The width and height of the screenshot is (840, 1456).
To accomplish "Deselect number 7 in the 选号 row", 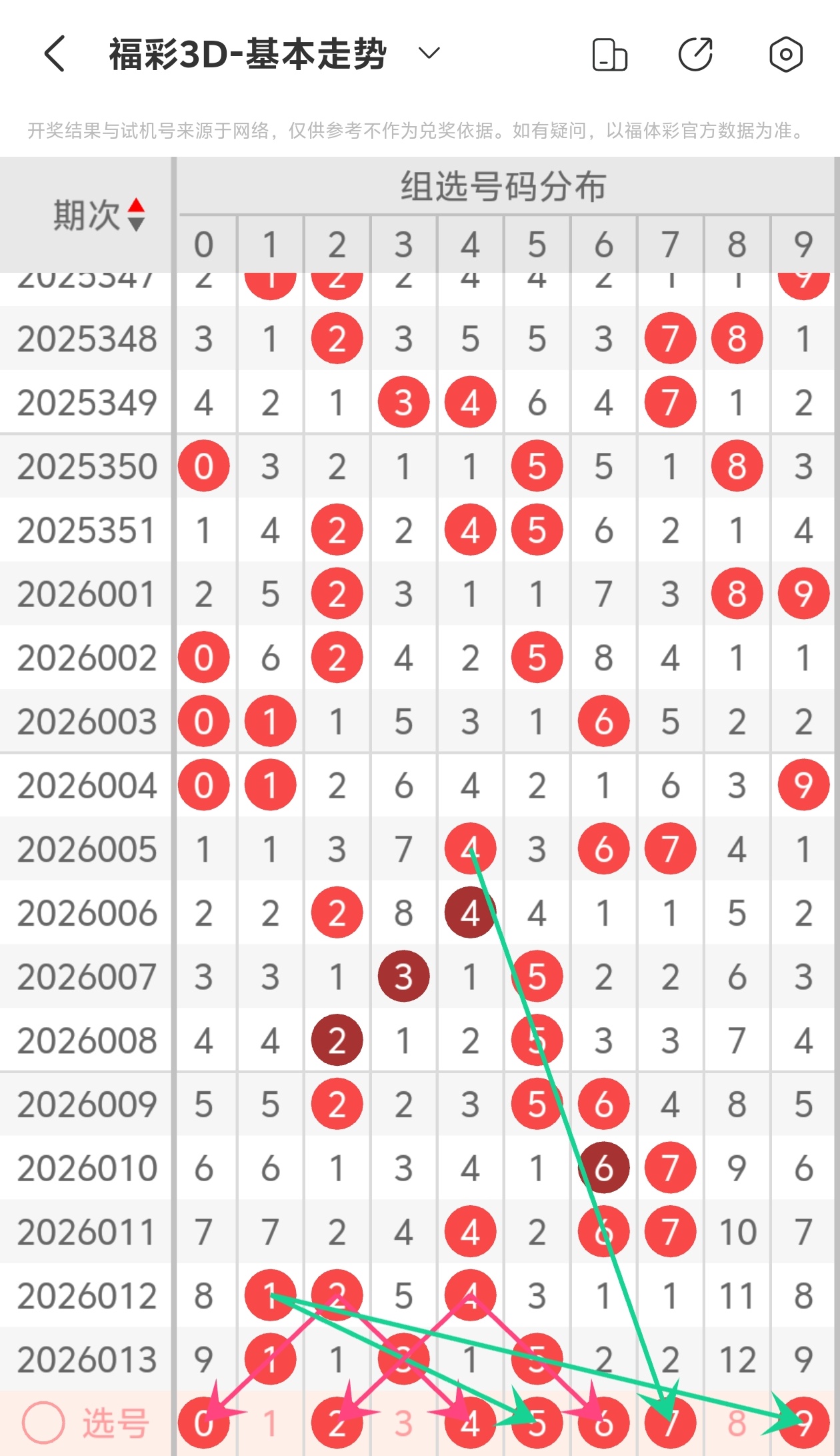I will (x=670, y=1424).
